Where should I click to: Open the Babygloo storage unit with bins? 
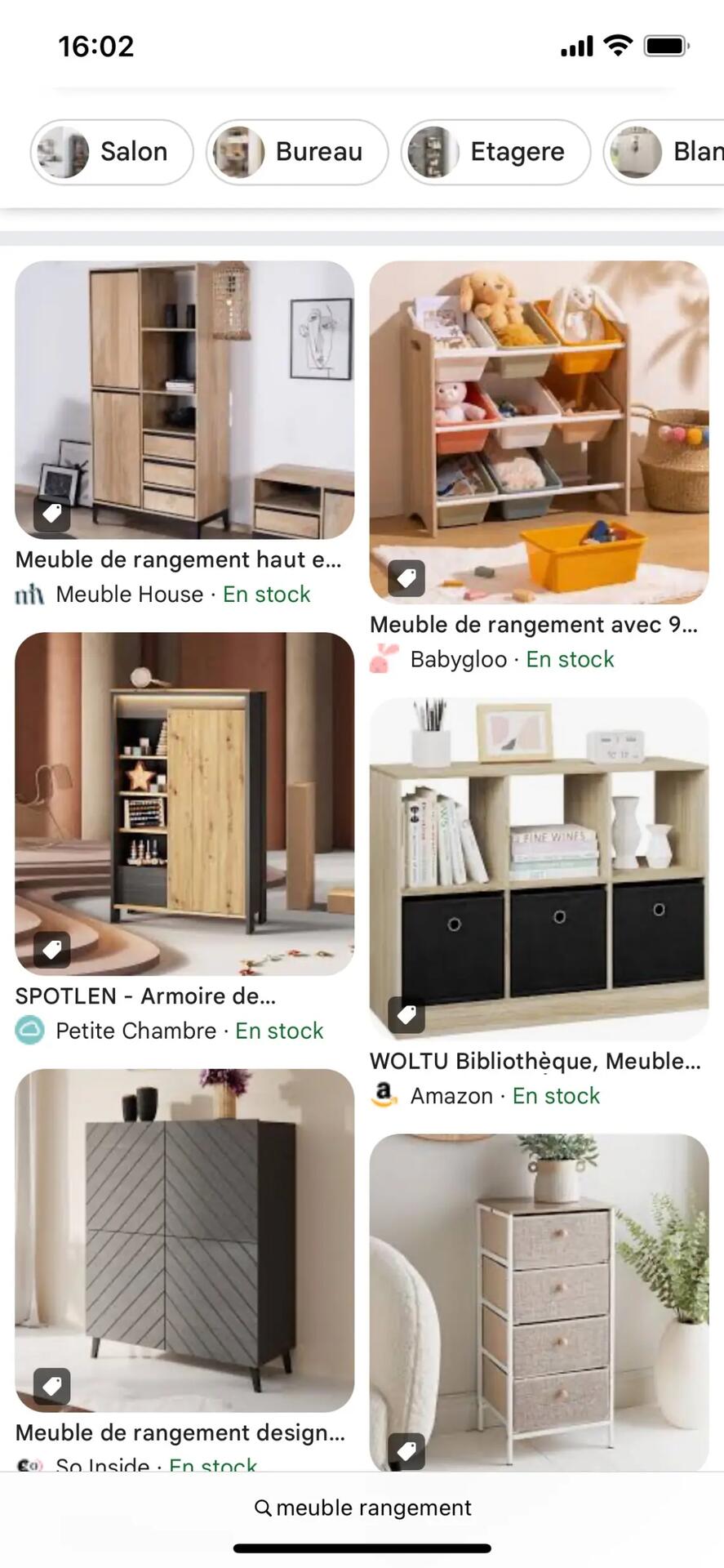[x=539, y=431]
